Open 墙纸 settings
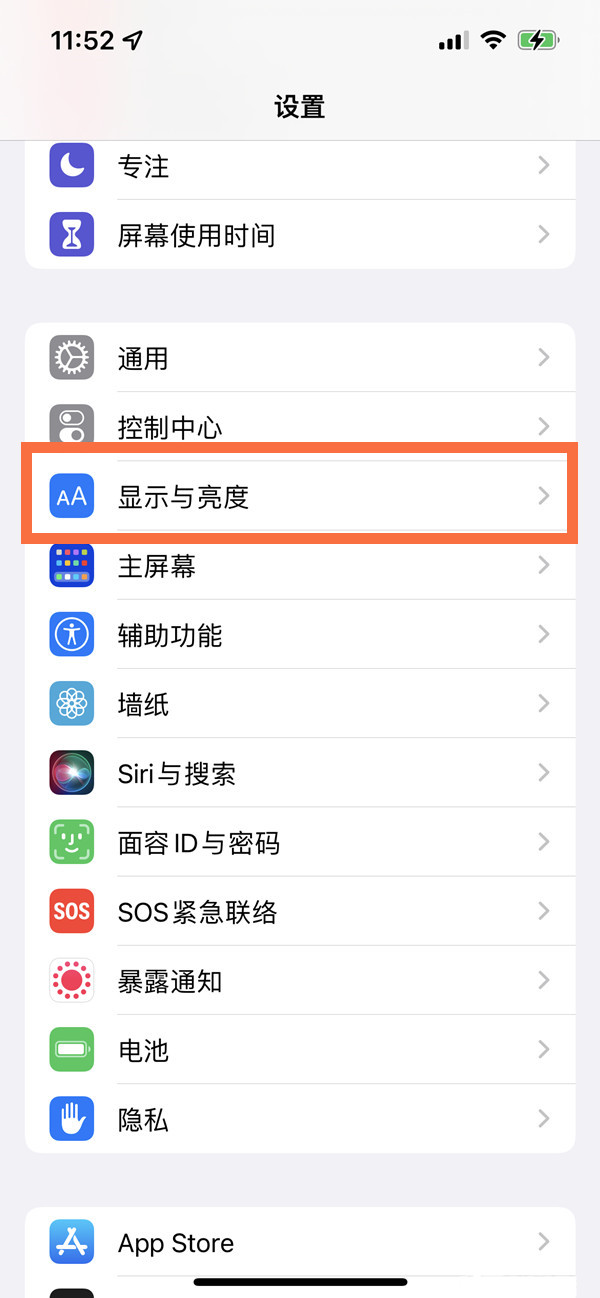The height and width of the screenshot is (1298, 600). click(x=300, y=704)
